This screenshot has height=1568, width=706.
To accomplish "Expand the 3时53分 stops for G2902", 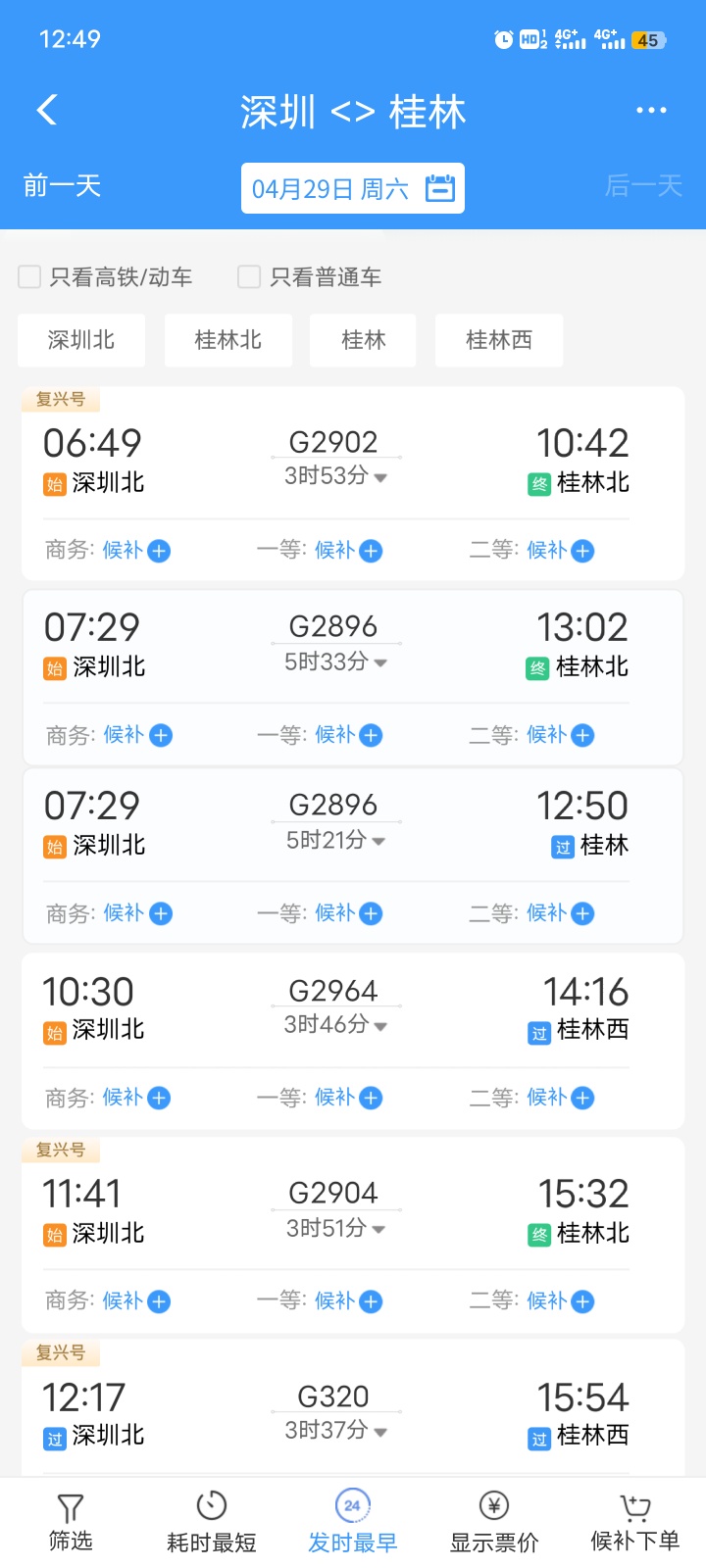I will (x=336, y=476).
